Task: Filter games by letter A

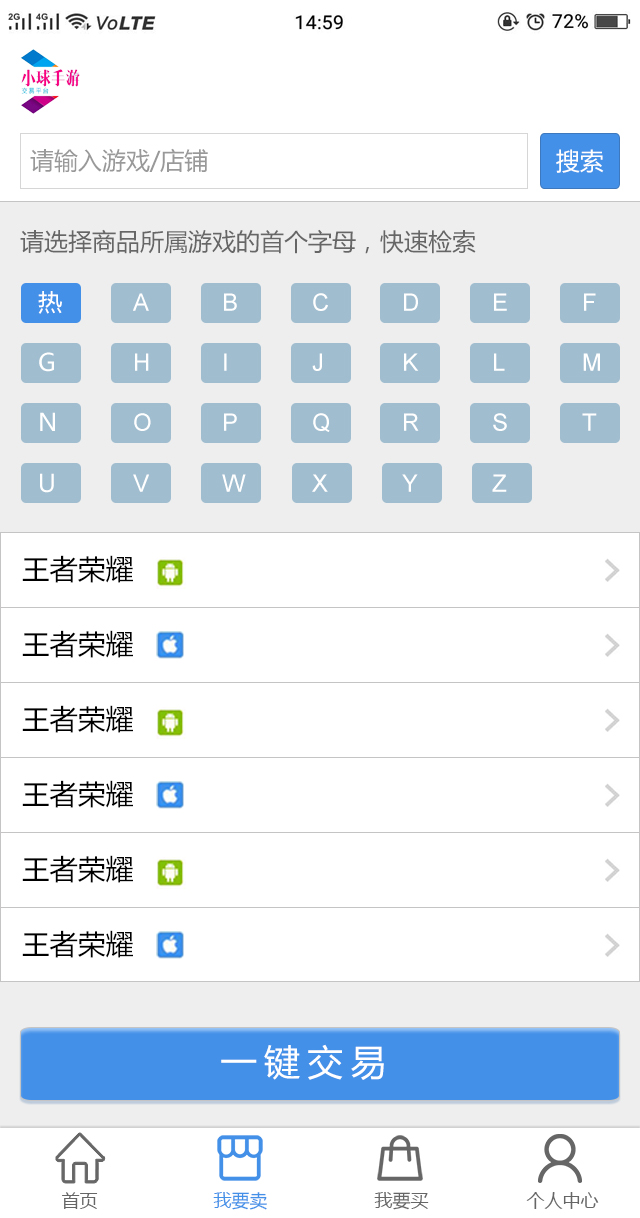Action: pyautogui.click(x=141, y=303)
